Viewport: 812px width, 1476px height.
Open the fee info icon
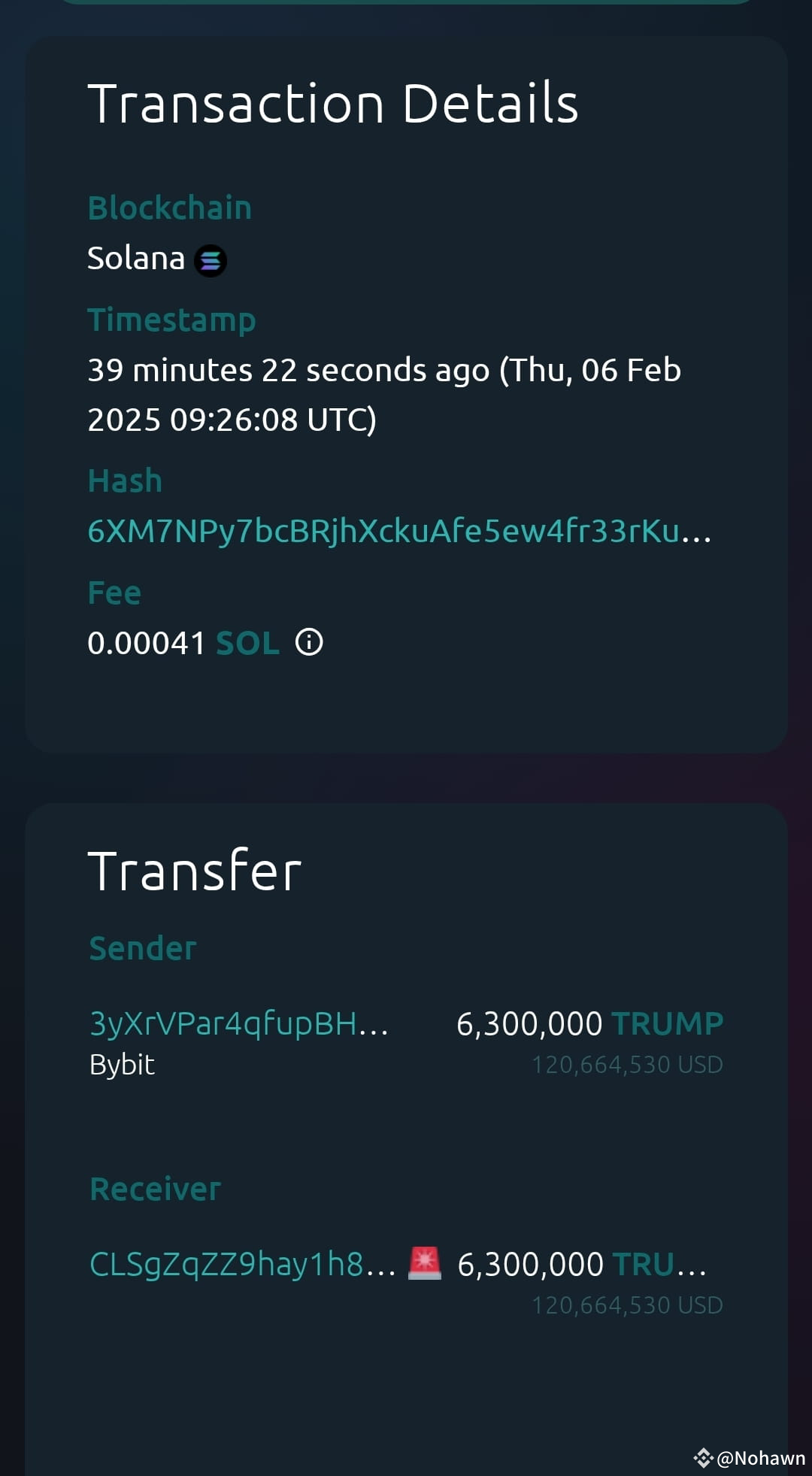pos(309,642)
